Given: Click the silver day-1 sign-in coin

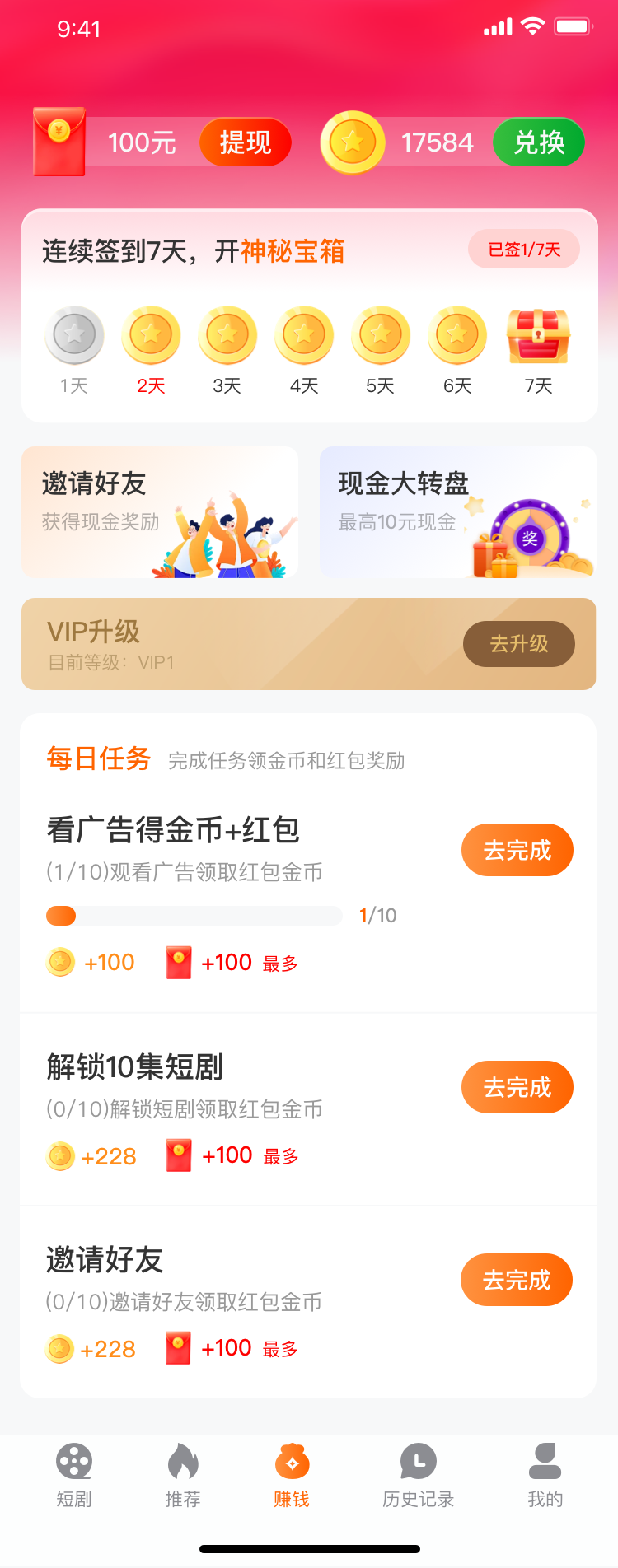Looking at the screenshot, I should pyautogui.click(x=74, y=334).
